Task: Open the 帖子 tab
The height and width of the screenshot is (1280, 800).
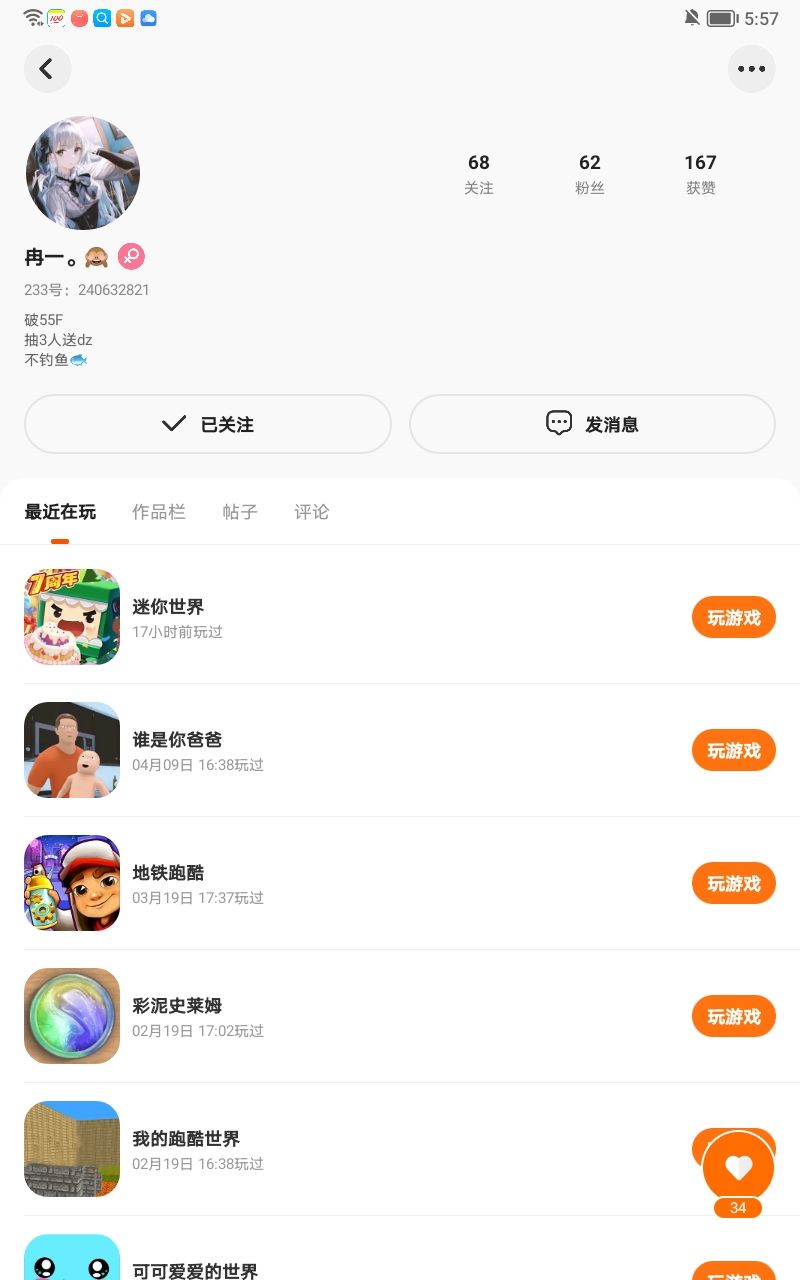Action: coord(240,512)
